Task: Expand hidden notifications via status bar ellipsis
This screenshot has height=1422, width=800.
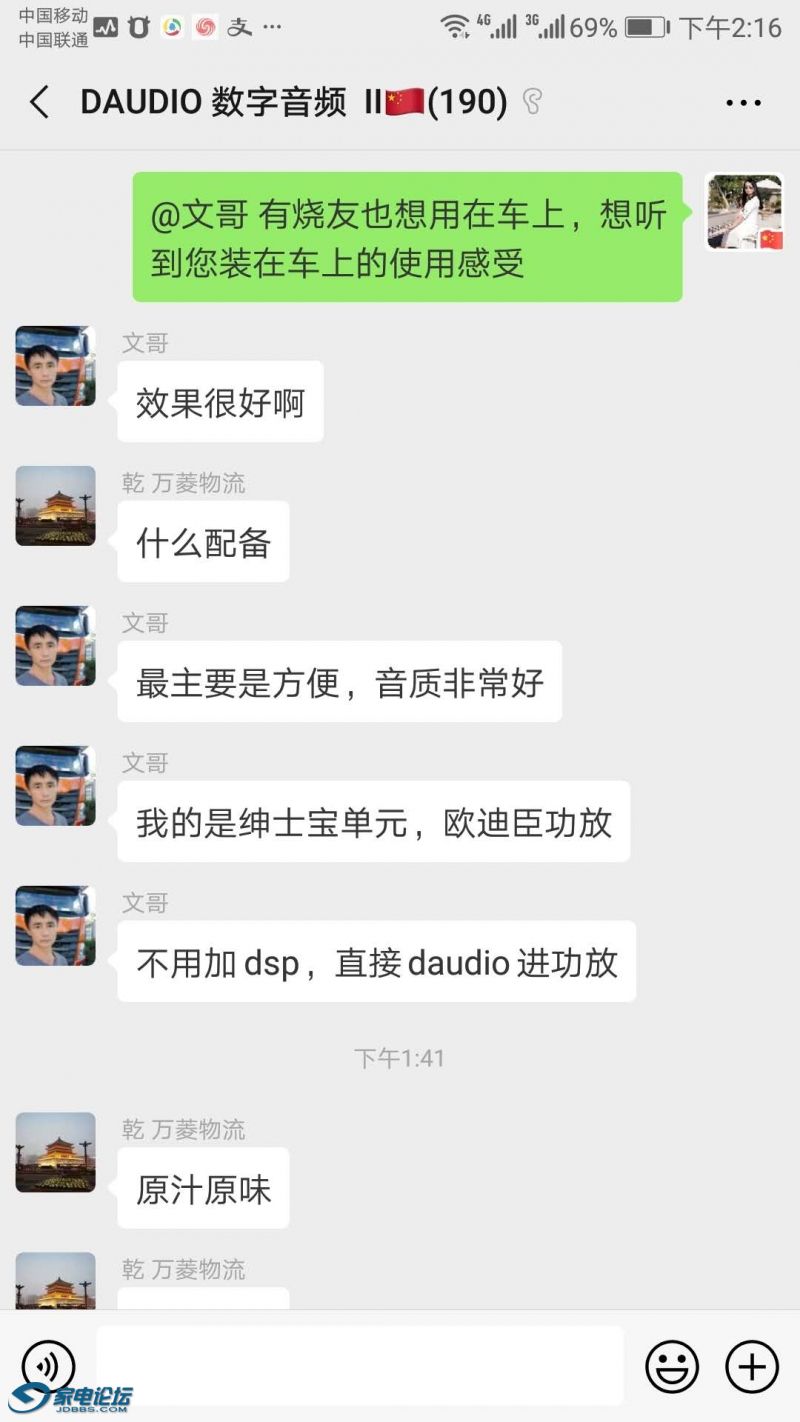Action: click(x=270, y=27)
